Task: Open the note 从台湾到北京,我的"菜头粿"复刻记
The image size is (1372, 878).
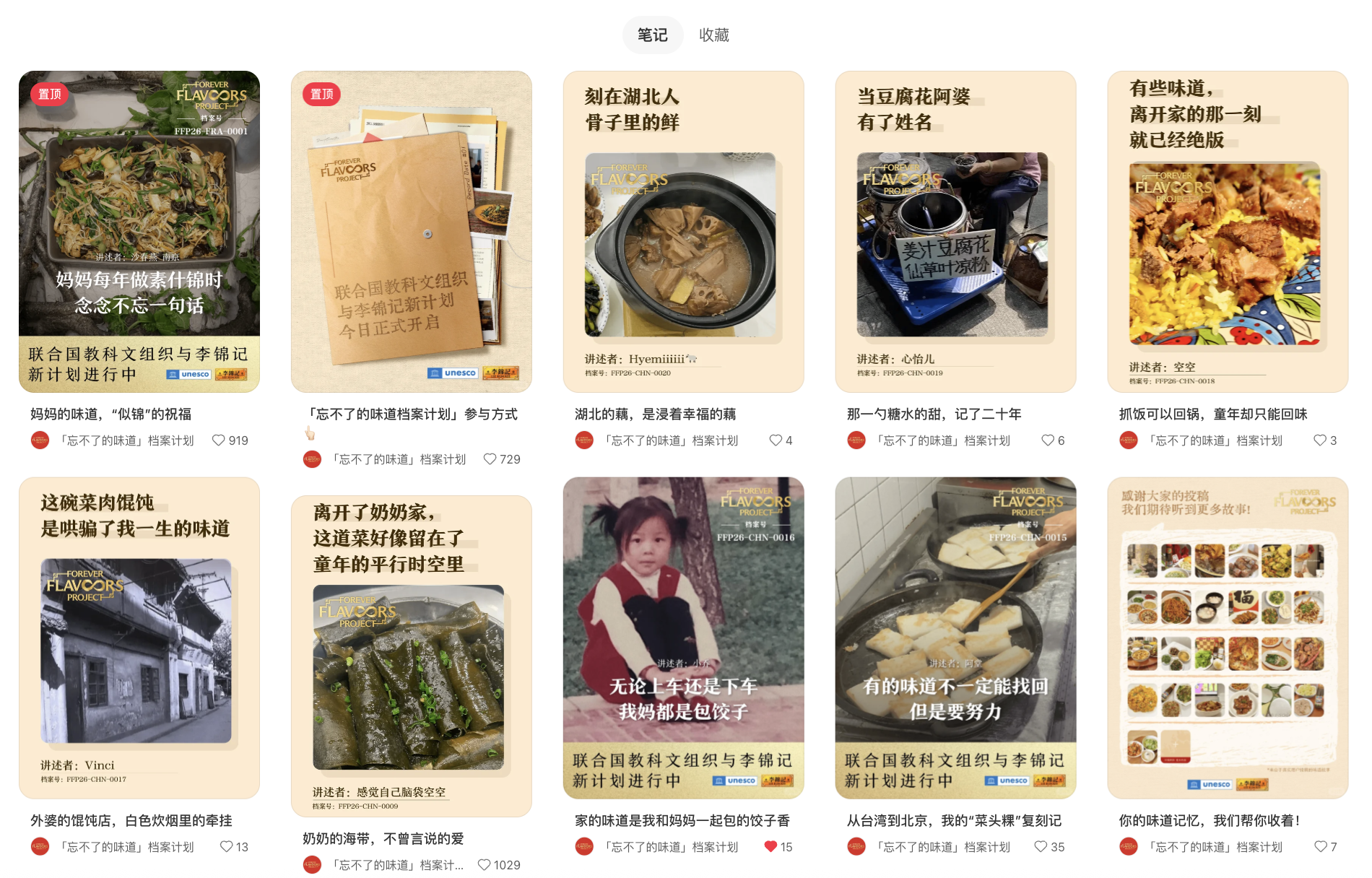Action: point(955,638)
